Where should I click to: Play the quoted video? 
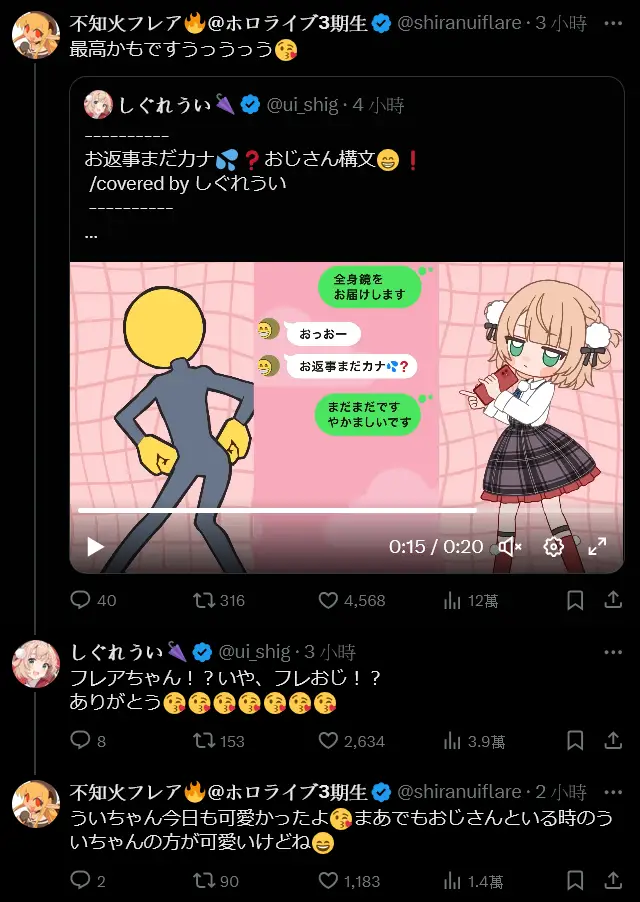point(95,546)
